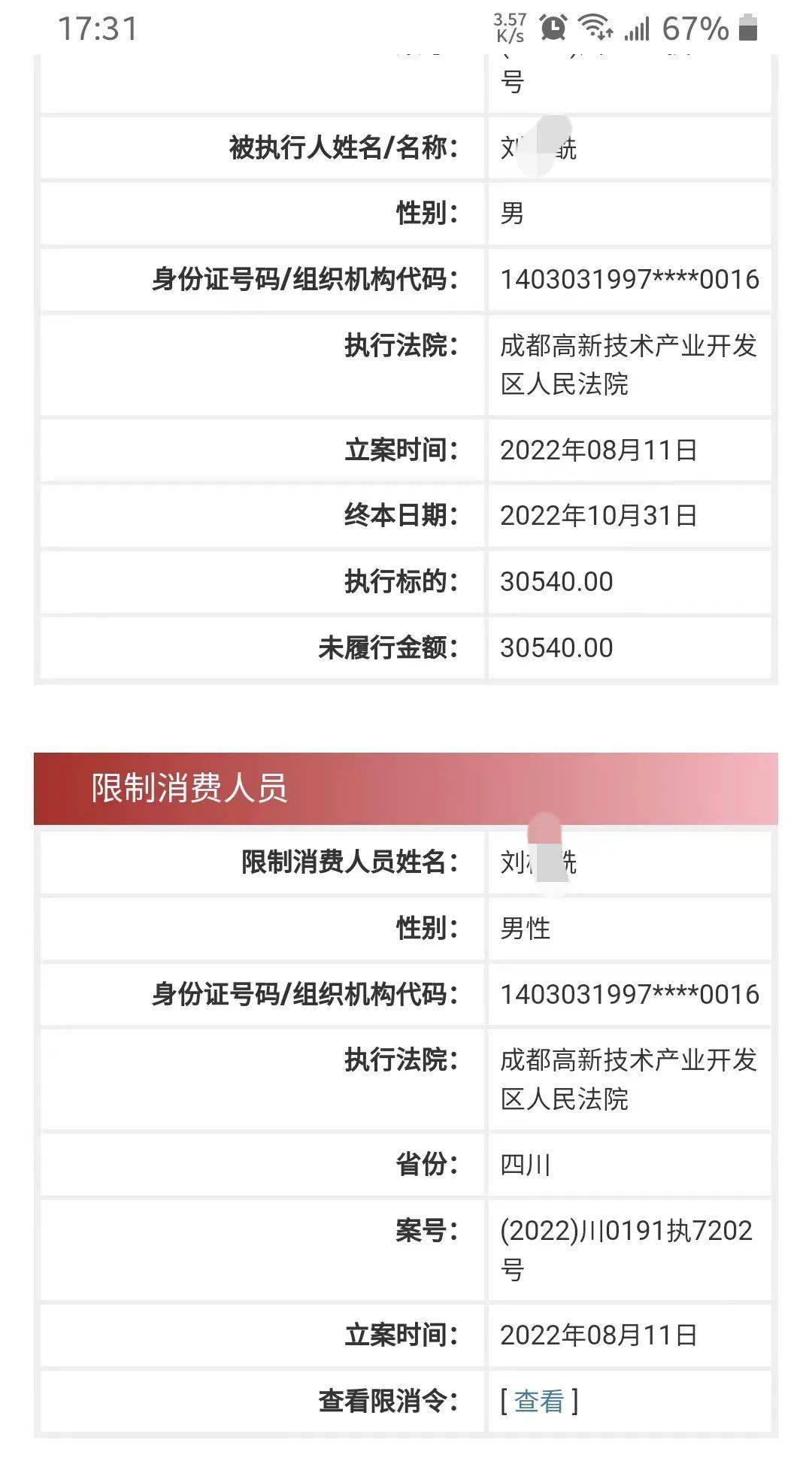
Task: Open the 查看 link for 限消令
Action: (538, 1401)
